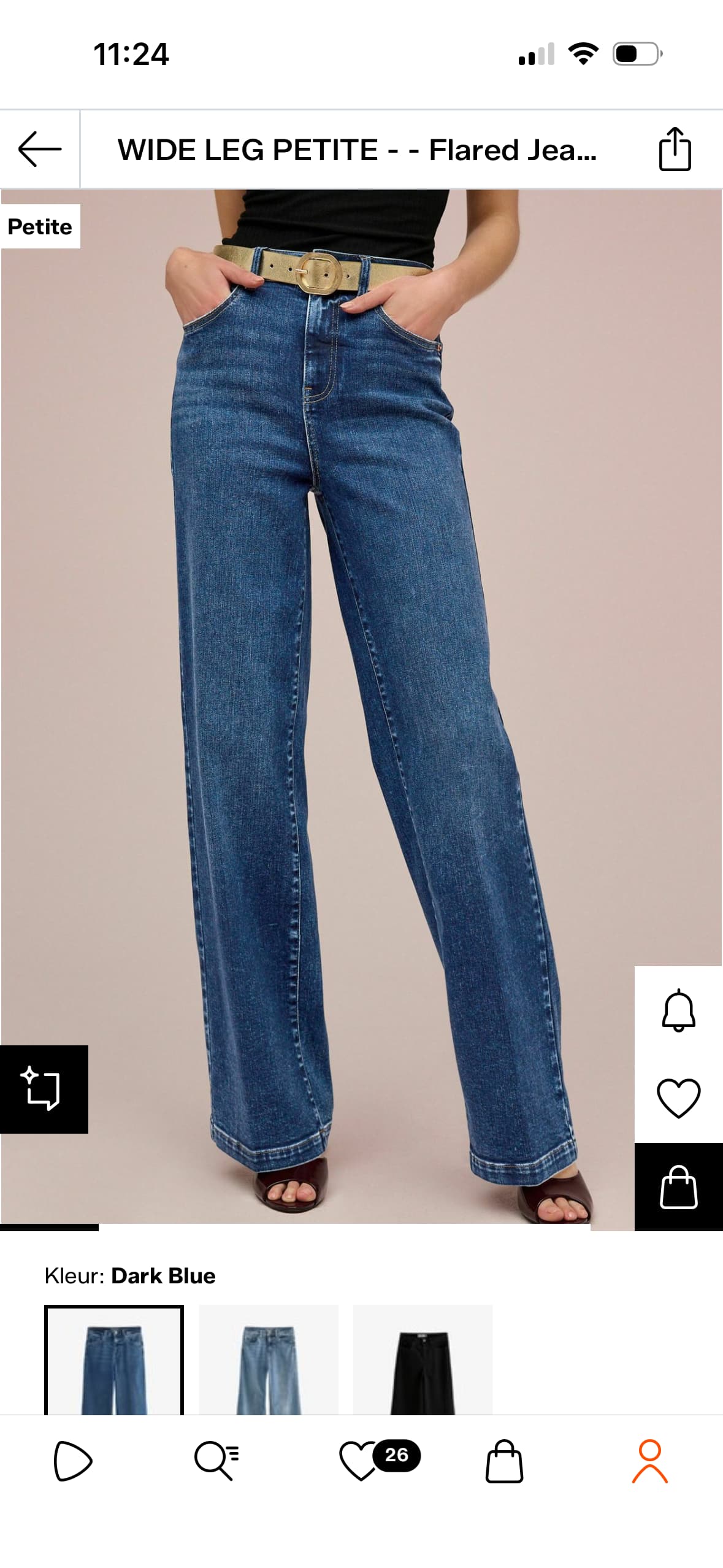
Task: Open the AI assistant chat button
Action: tap(43, 1089)
